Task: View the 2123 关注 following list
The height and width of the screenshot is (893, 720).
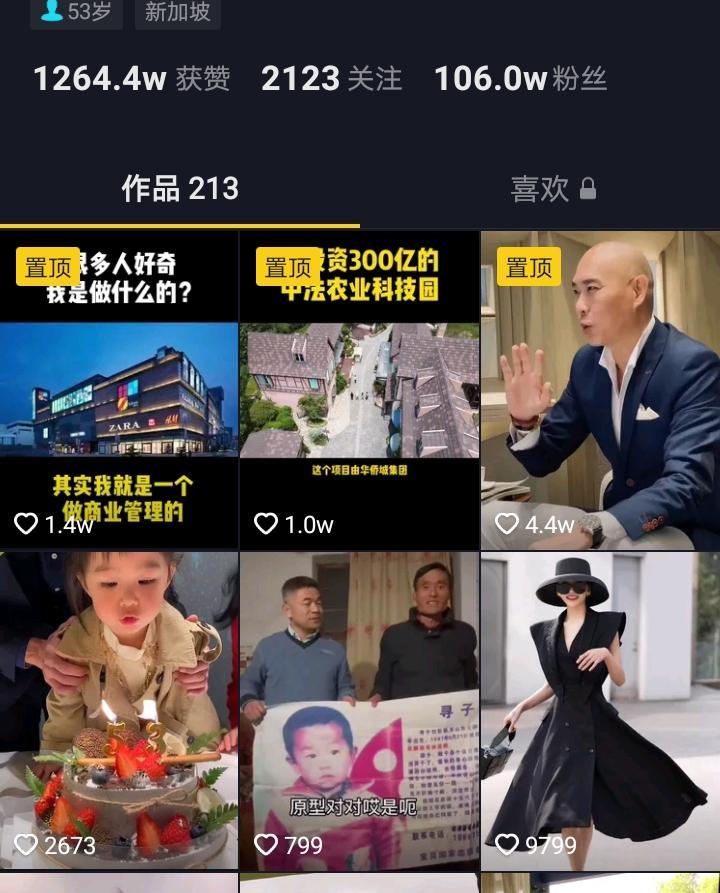Action: 331,79
